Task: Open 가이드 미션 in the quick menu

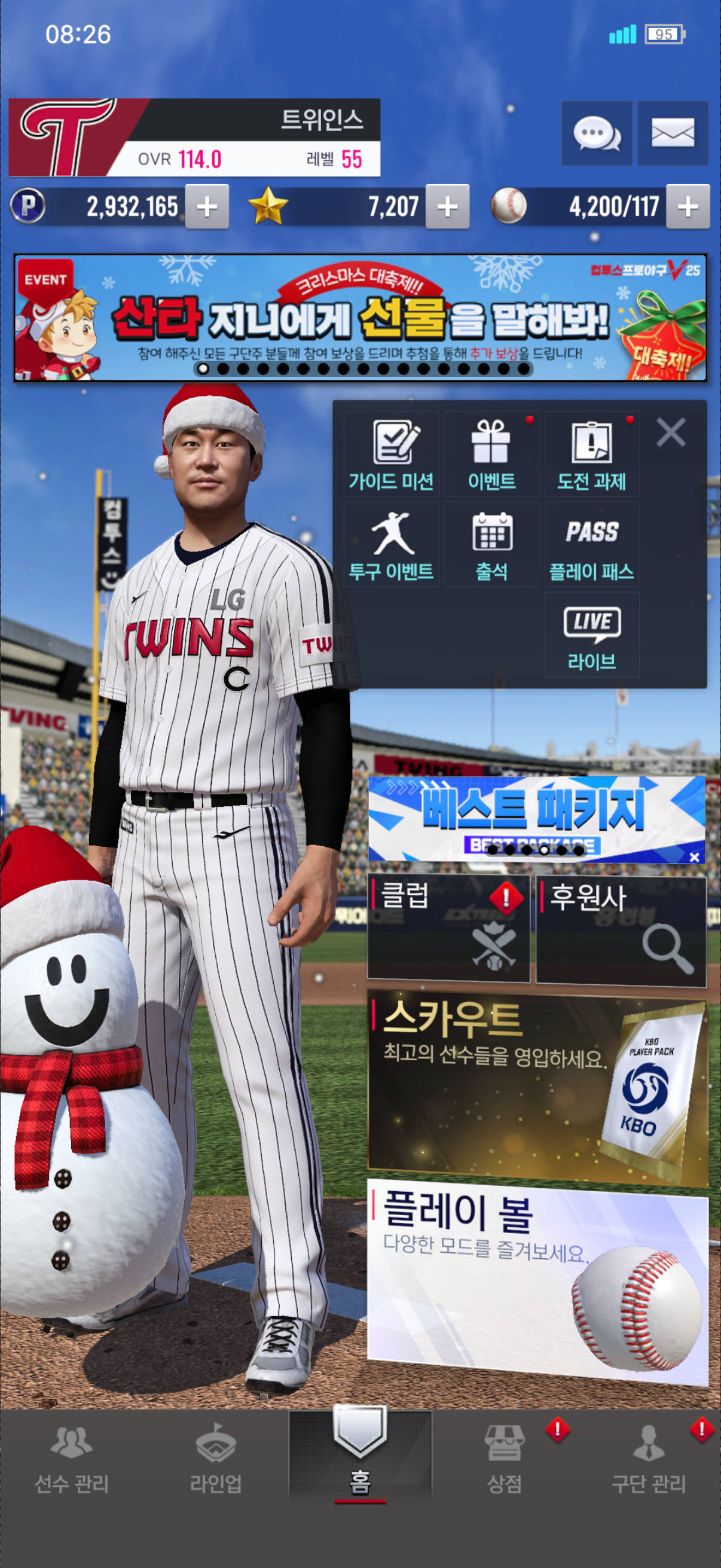Action: pyautogui.click(x=391, y=454)
